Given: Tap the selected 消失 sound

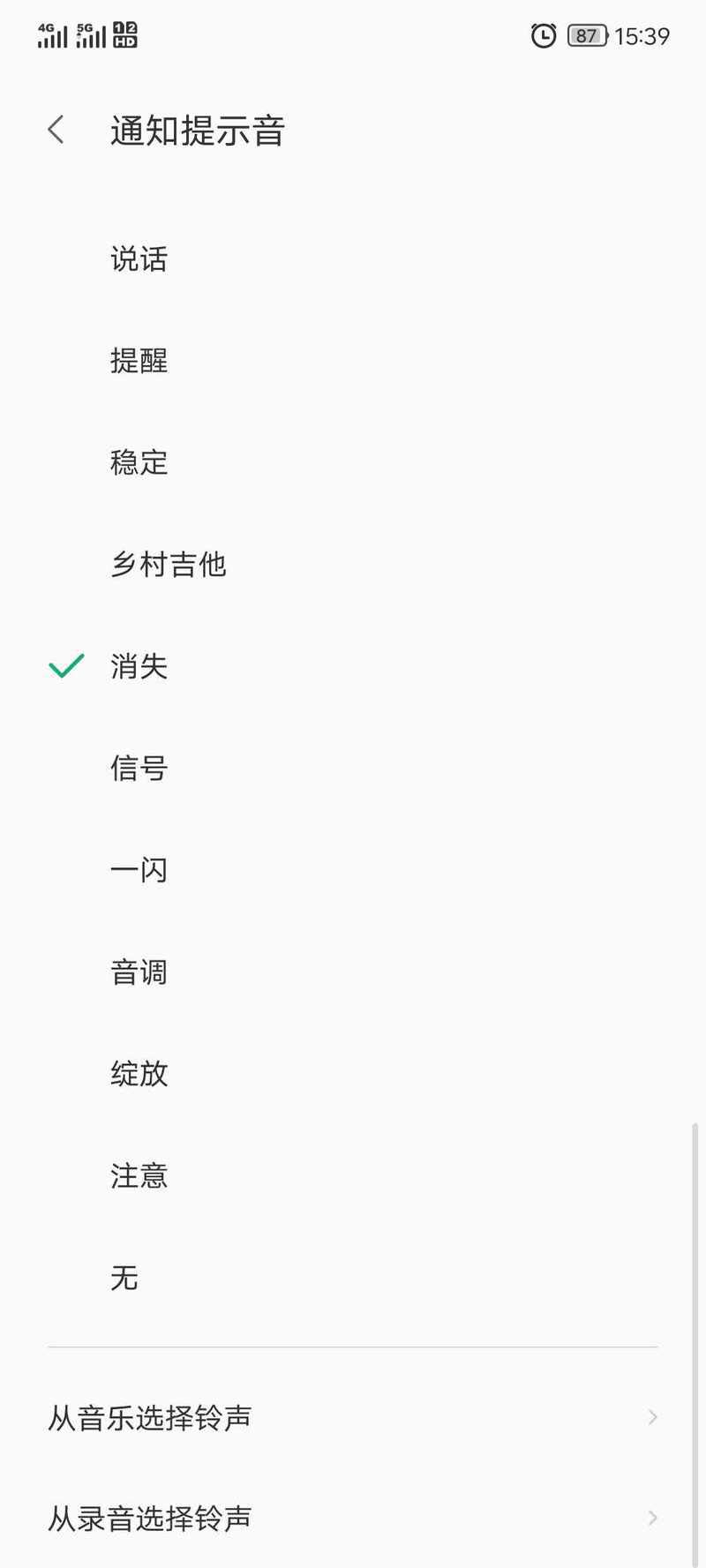Looking at the screenshot, I should 353,667.
